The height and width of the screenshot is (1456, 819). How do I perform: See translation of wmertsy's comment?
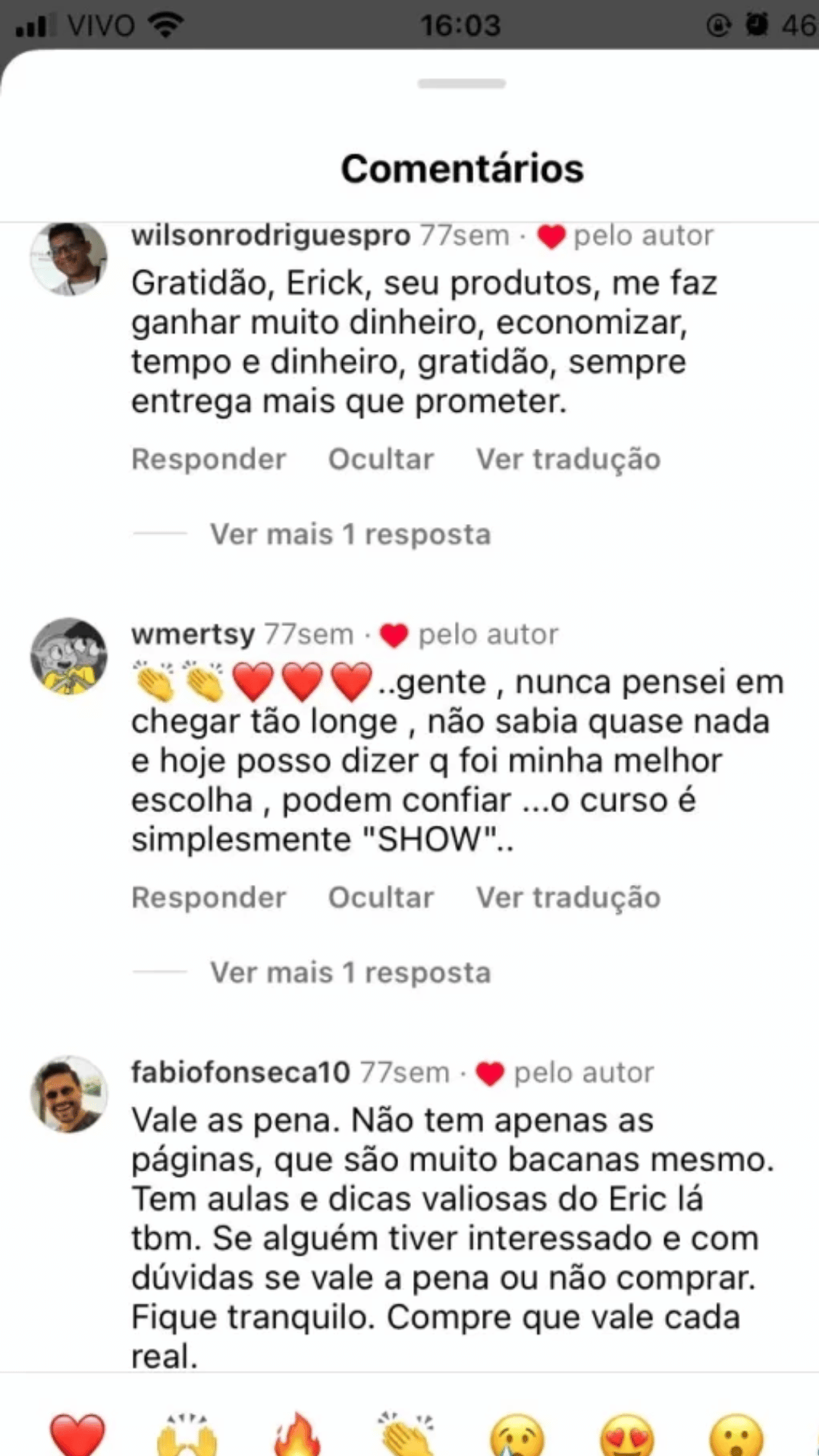(568, 898)
